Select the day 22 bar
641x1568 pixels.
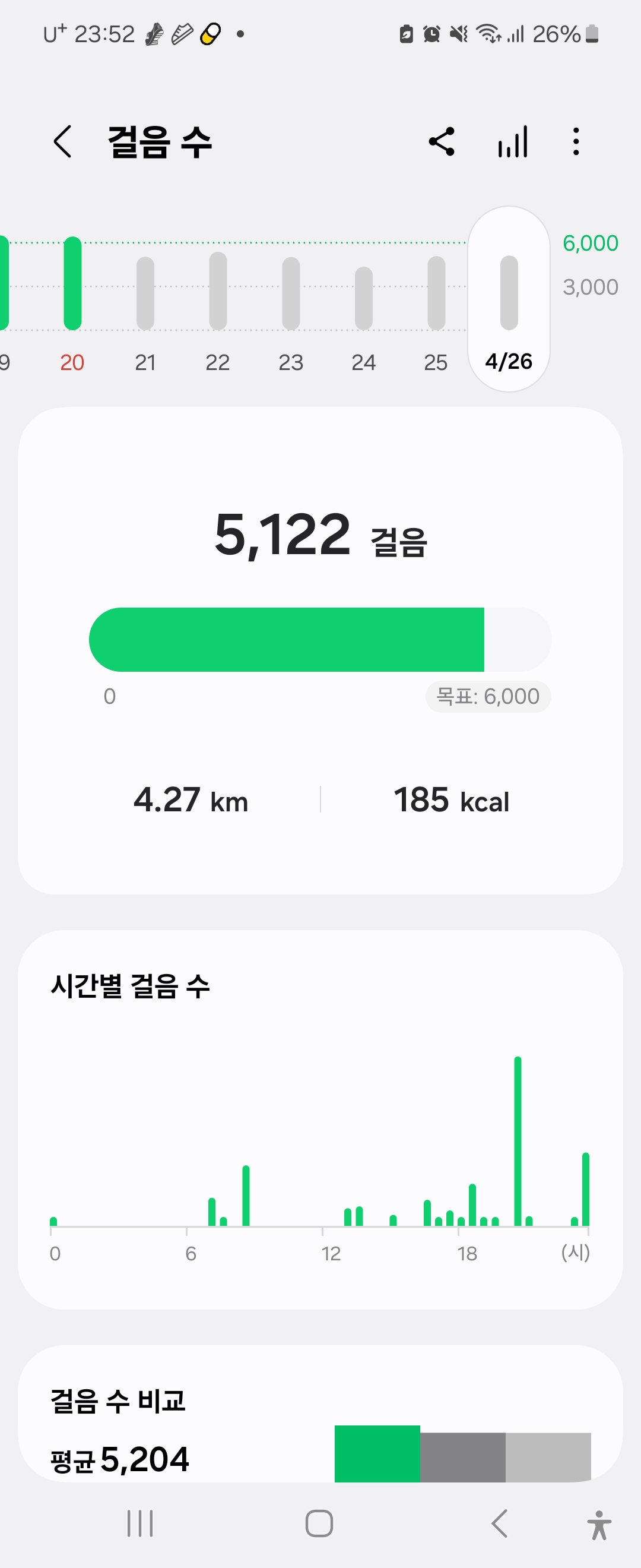(218, 291)
